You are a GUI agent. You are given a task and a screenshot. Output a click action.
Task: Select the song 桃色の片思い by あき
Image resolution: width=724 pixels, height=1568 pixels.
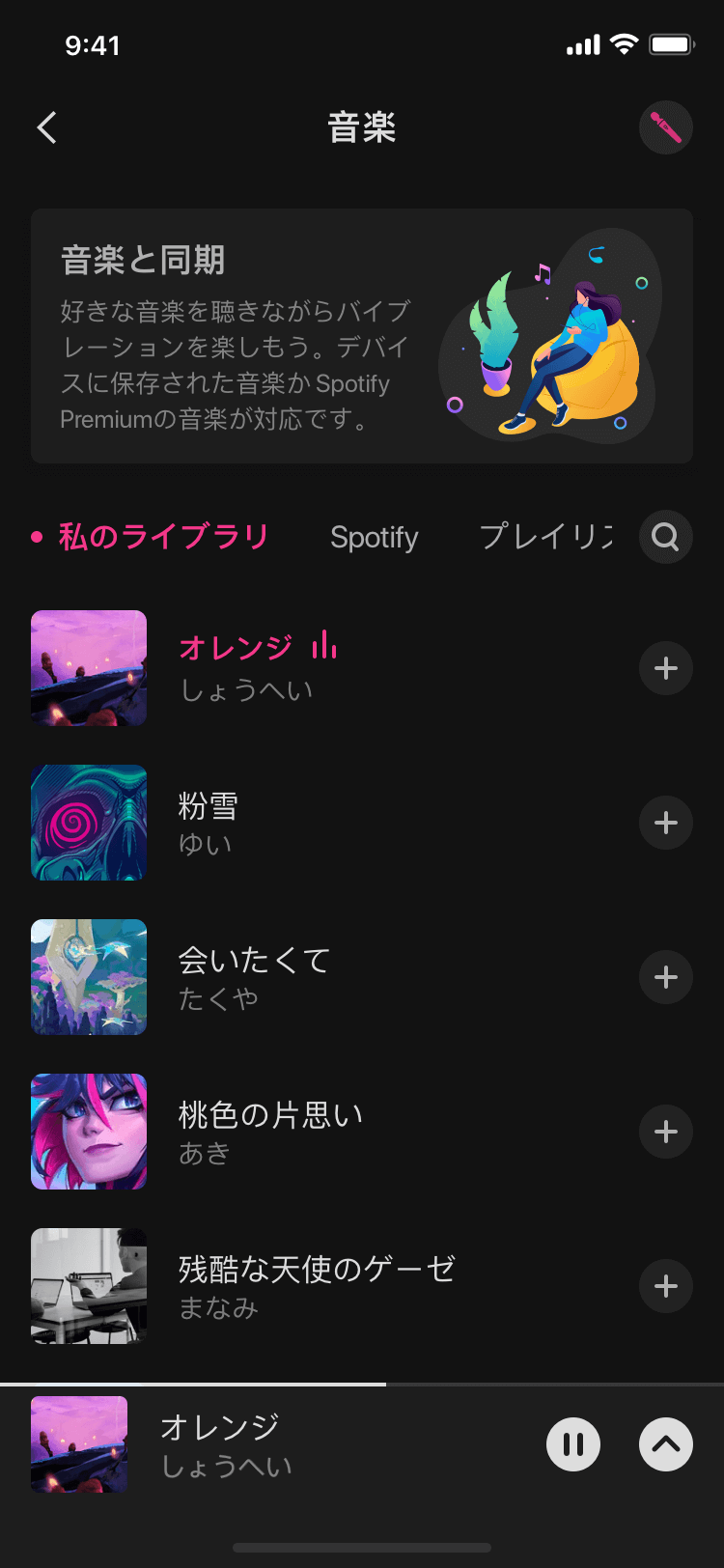coord(268,1131)
